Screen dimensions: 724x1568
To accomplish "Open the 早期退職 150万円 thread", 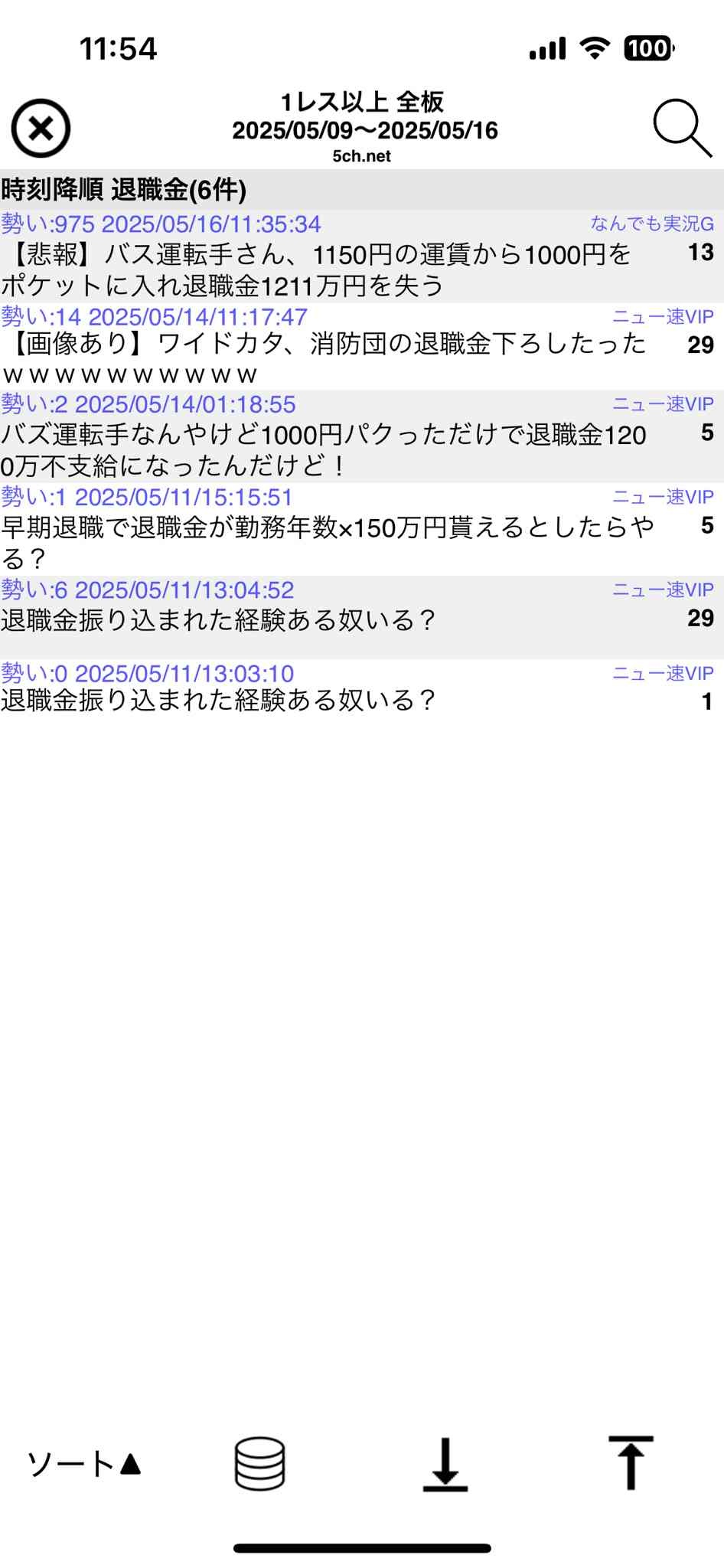I will pyautogui.click(x=362, y=529).
